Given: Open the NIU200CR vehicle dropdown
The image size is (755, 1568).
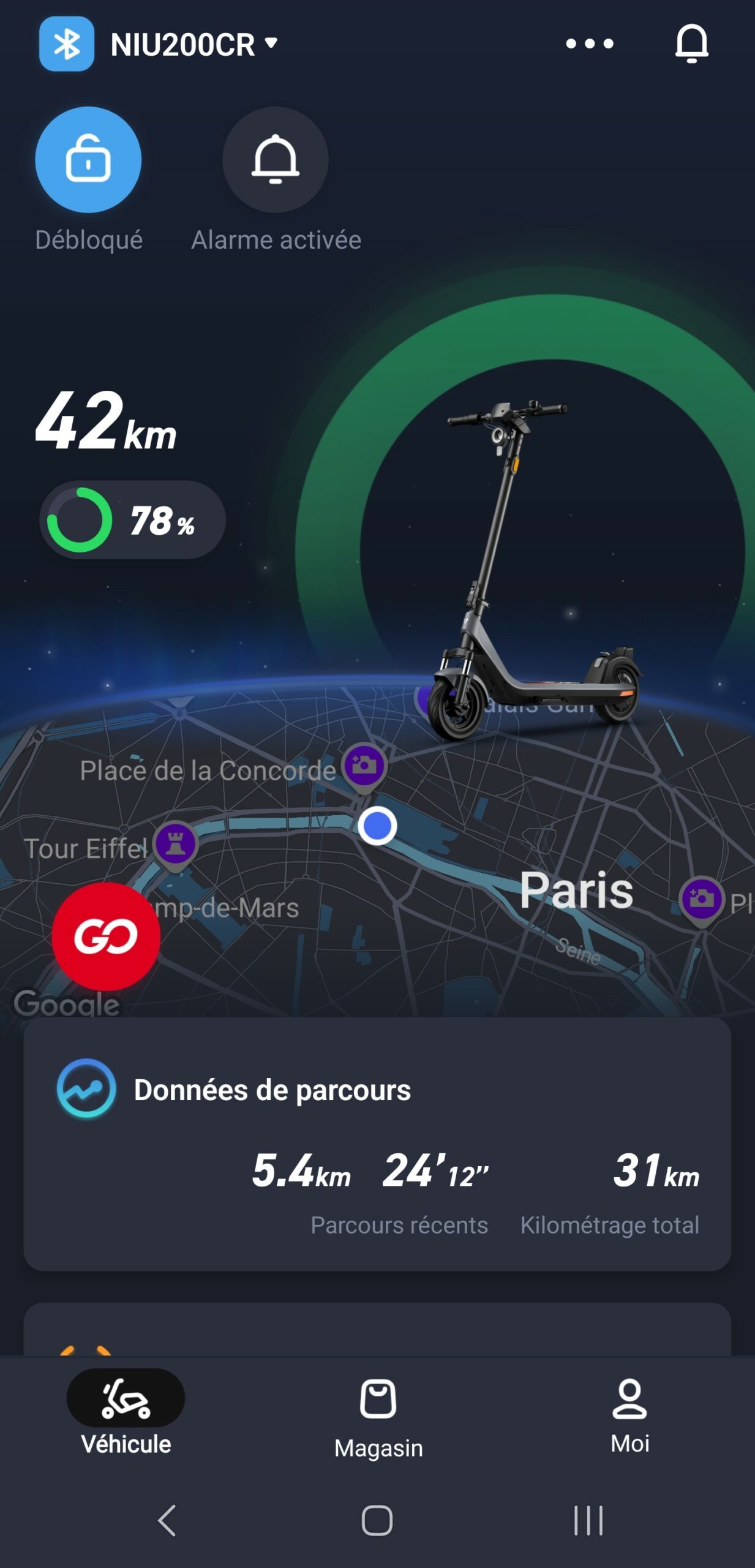Looking at the screenshot, I should point(194,44).
